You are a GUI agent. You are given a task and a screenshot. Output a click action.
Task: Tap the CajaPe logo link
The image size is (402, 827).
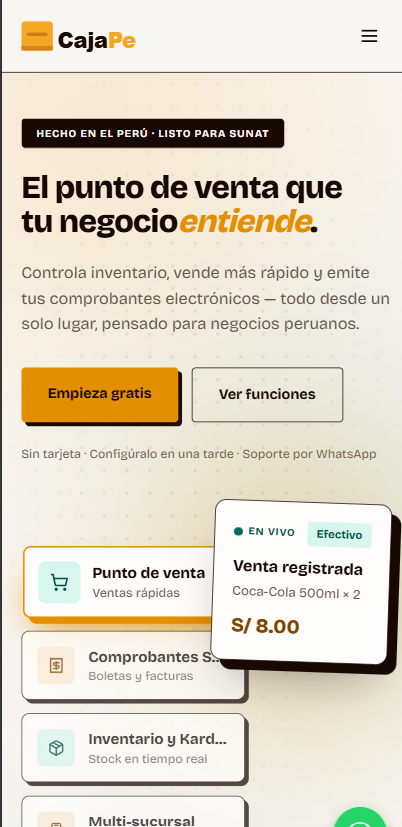point(79,36)
